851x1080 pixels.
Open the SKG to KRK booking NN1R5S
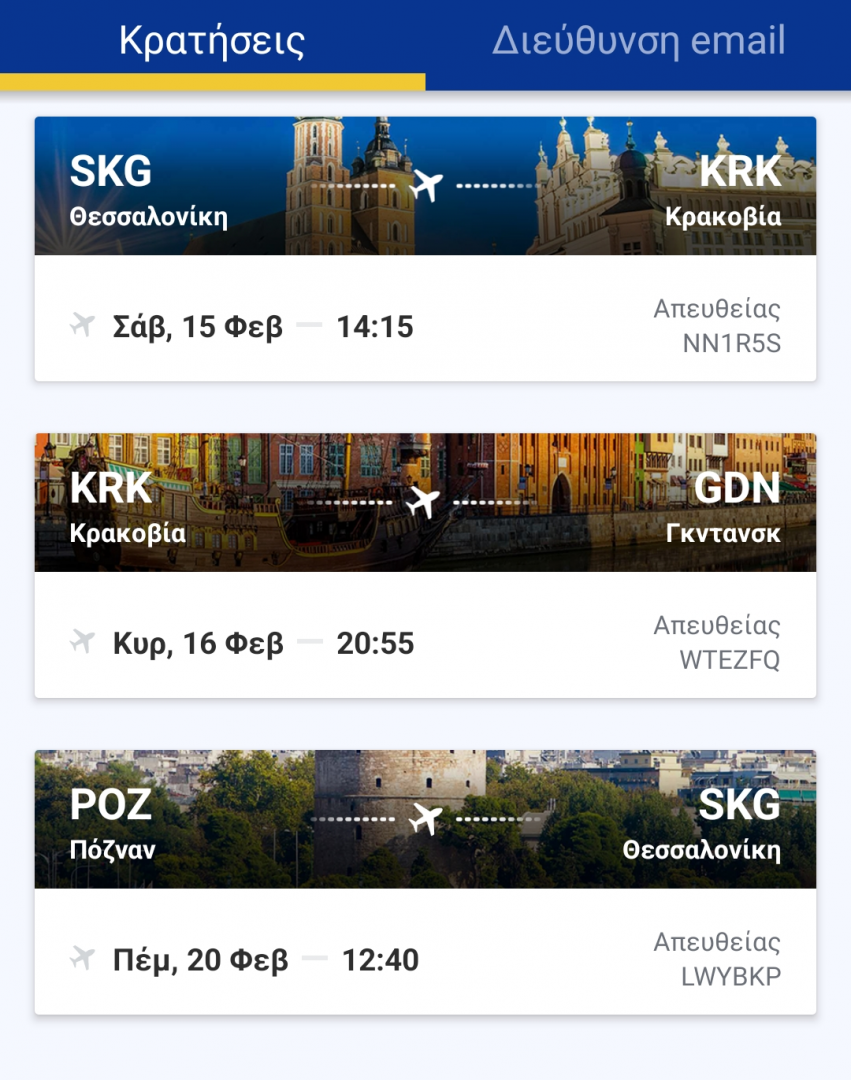pyautogui.click(x=425, y=250)
